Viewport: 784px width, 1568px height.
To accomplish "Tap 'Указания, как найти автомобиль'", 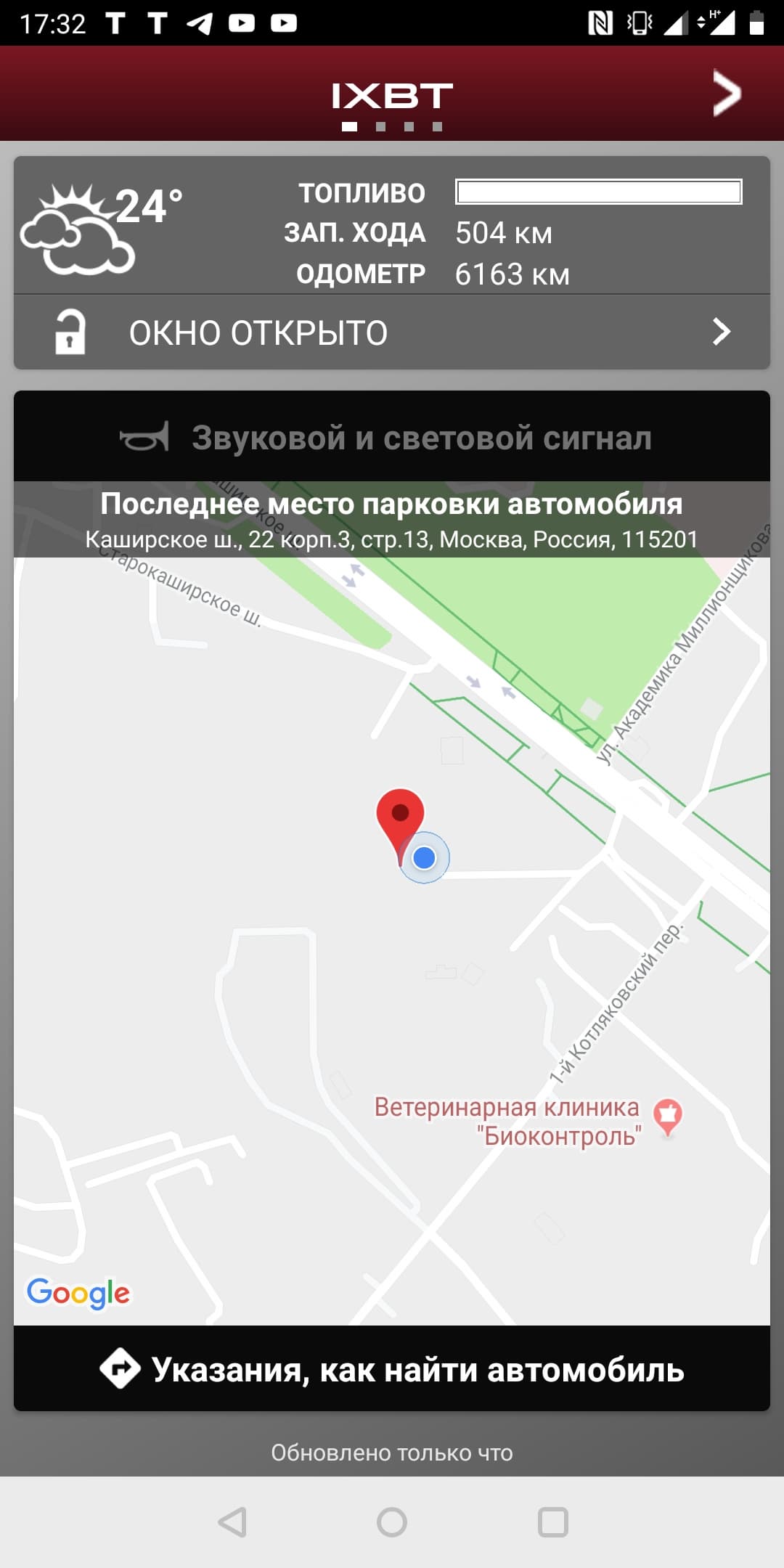I will [392, 1369].
